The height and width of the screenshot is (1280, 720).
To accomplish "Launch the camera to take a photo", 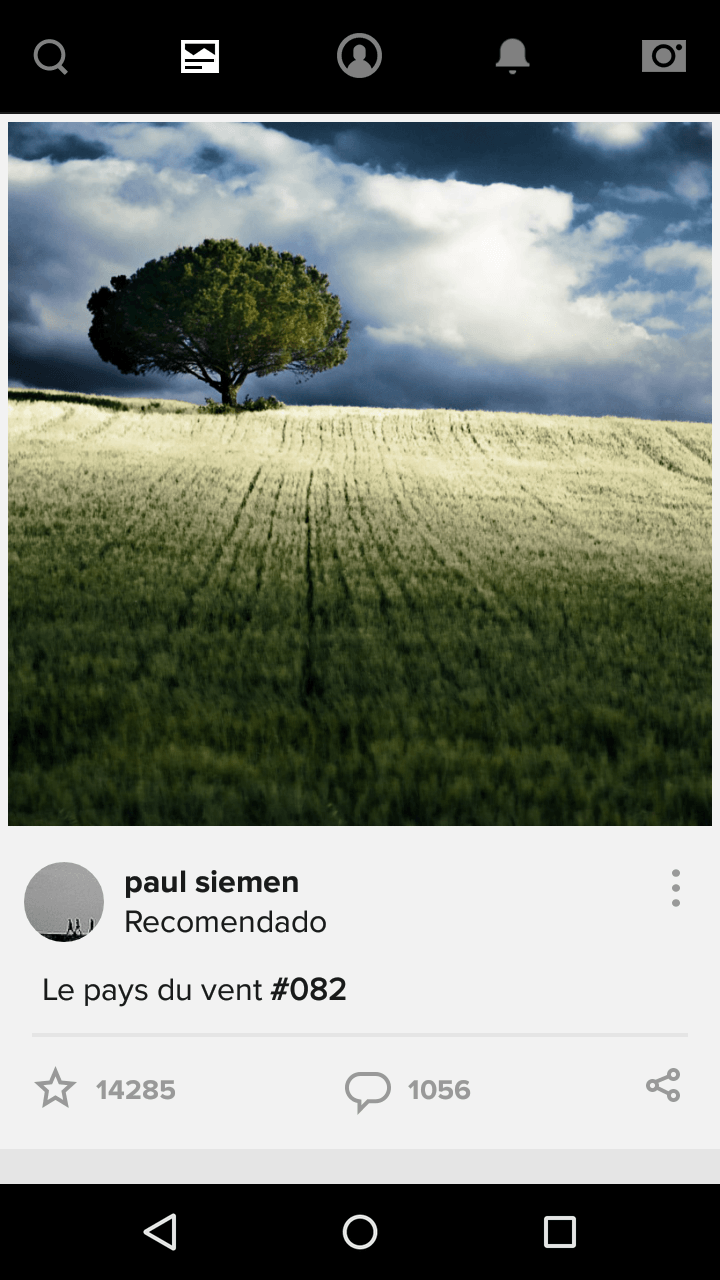I will click(664, 56).
